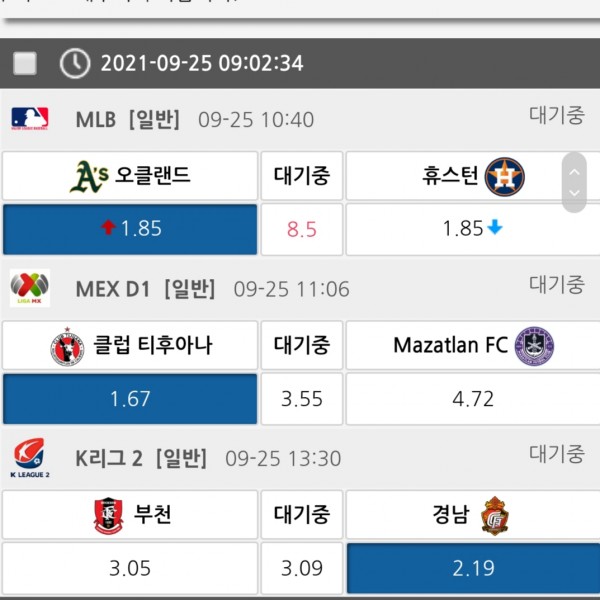Select Bucheon odds 3.05
The height and width of the screenshot is (600, 600).
[x=130, y=568]
